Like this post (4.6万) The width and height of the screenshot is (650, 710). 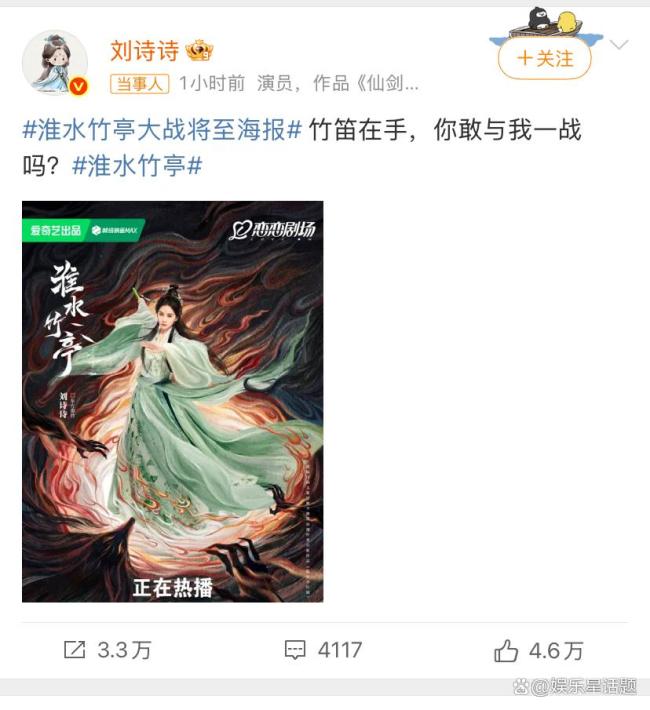[x=538, y=651]
